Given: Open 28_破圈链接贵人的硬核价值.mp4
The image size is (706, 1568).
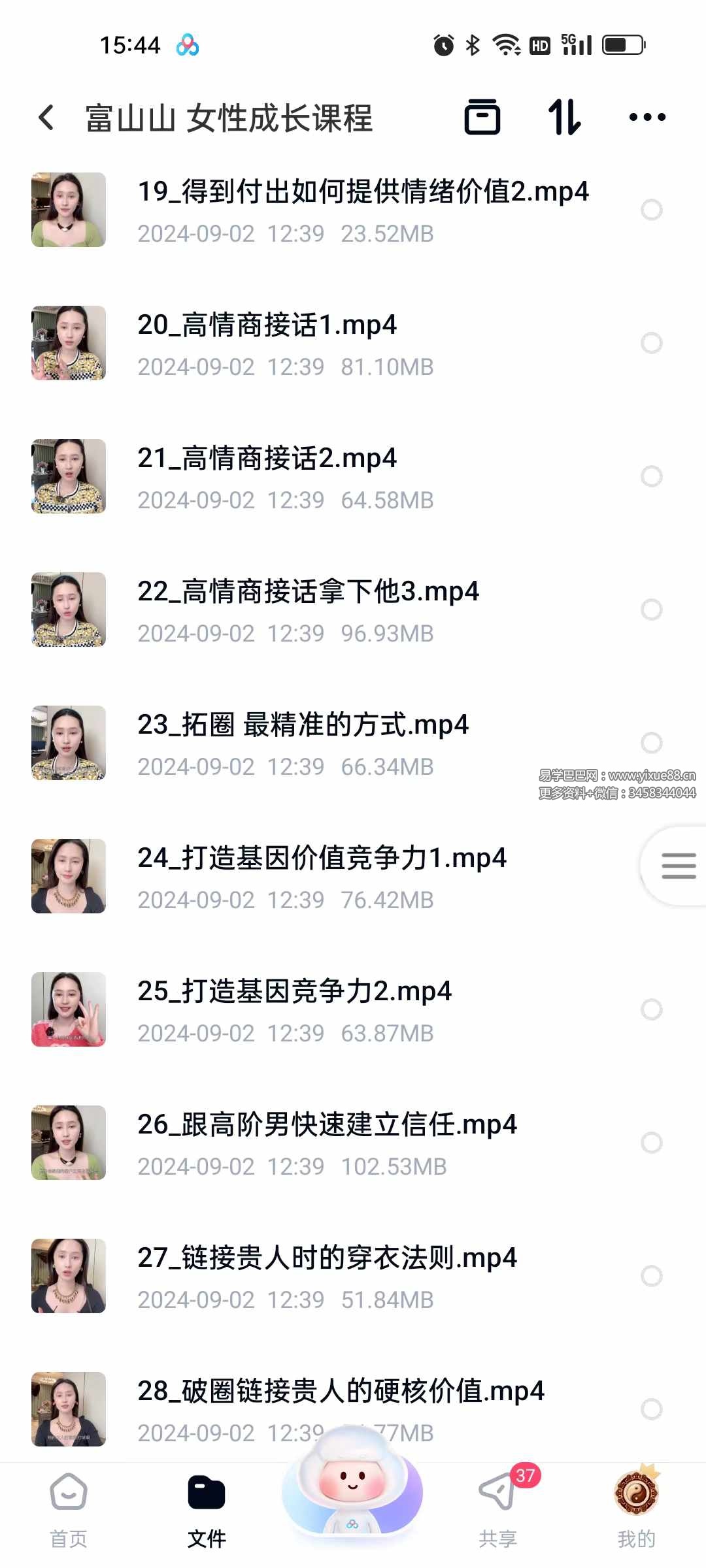Looking at the screenshot, I should (341, 1392).
